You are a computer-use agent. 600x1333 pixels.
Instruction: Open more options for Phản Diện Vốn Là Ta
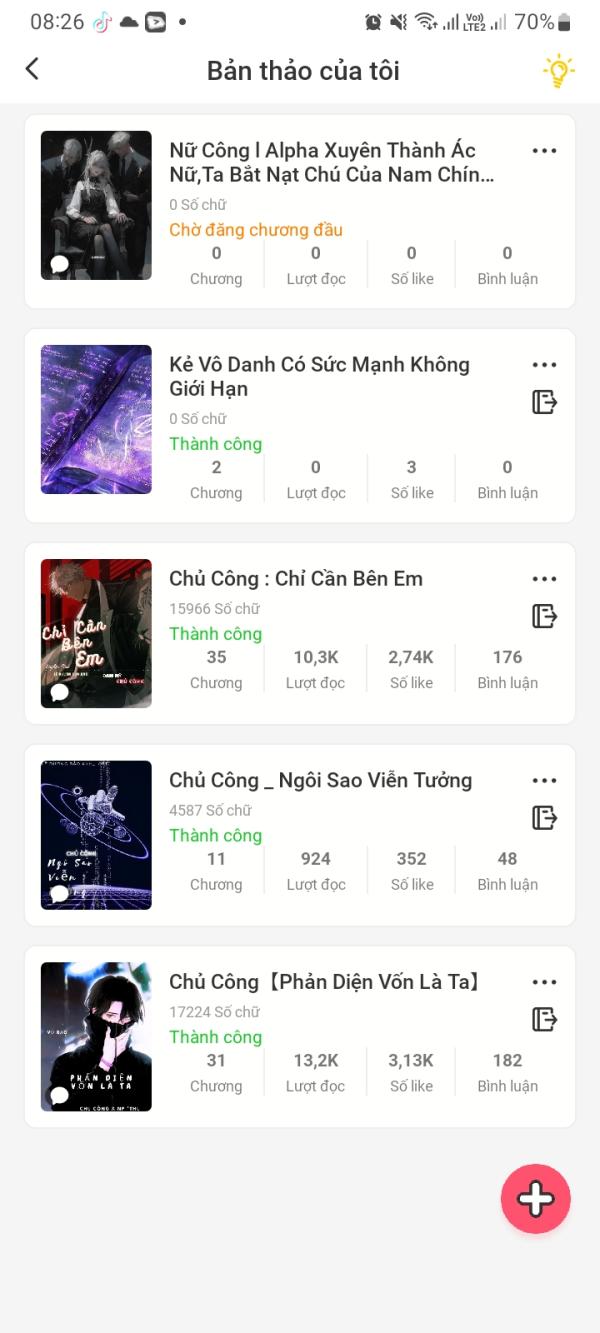tap(544, 983)
